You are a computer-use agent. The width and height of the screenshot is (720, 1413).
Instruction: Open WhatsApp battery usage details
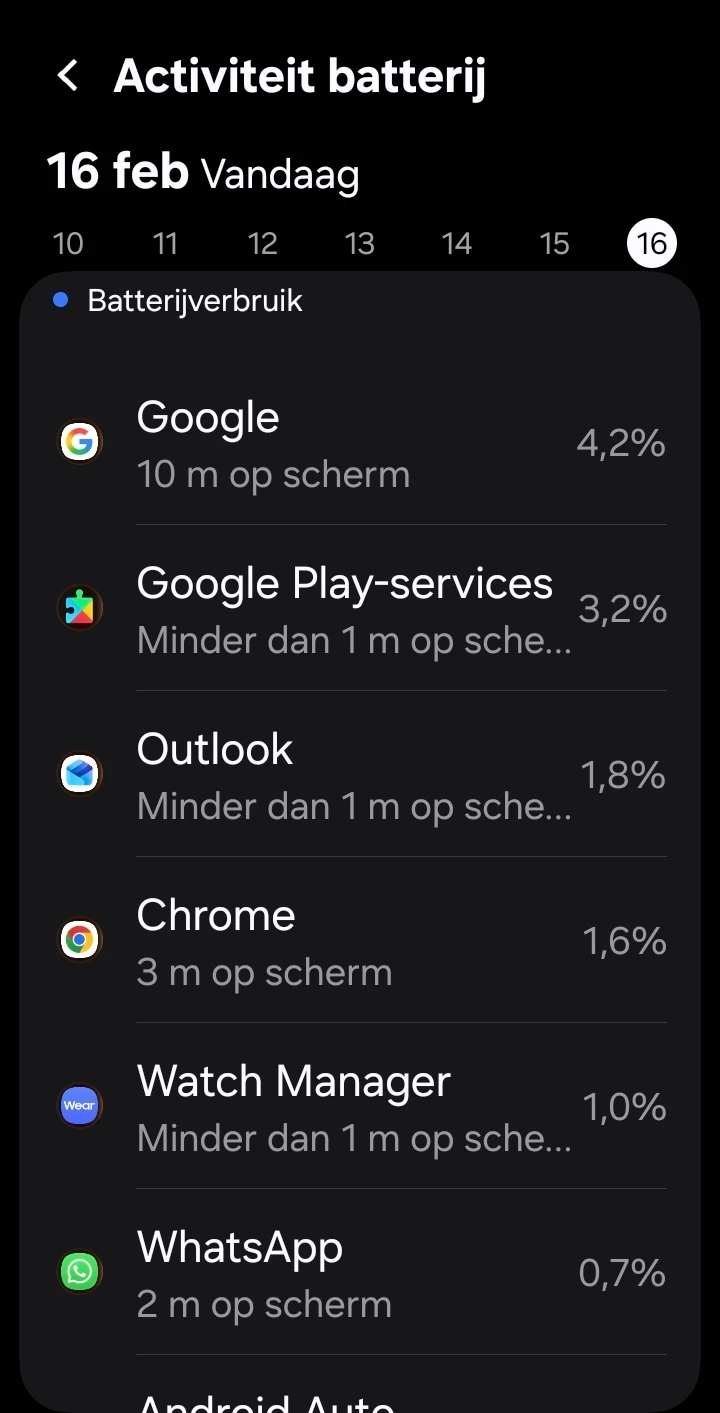(360, 1272)
